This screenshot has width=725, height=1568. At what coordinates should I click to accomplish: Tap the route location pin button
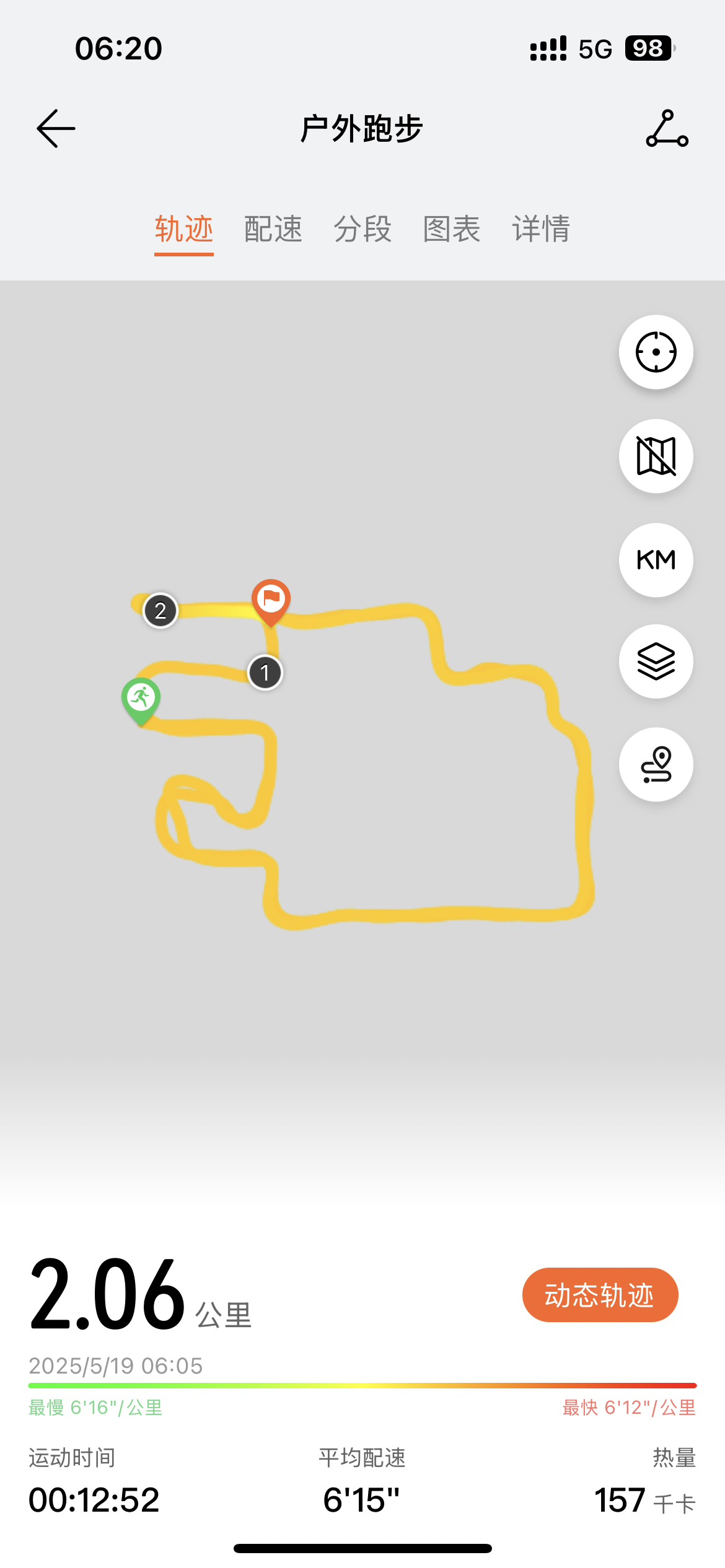pos(656,764)
